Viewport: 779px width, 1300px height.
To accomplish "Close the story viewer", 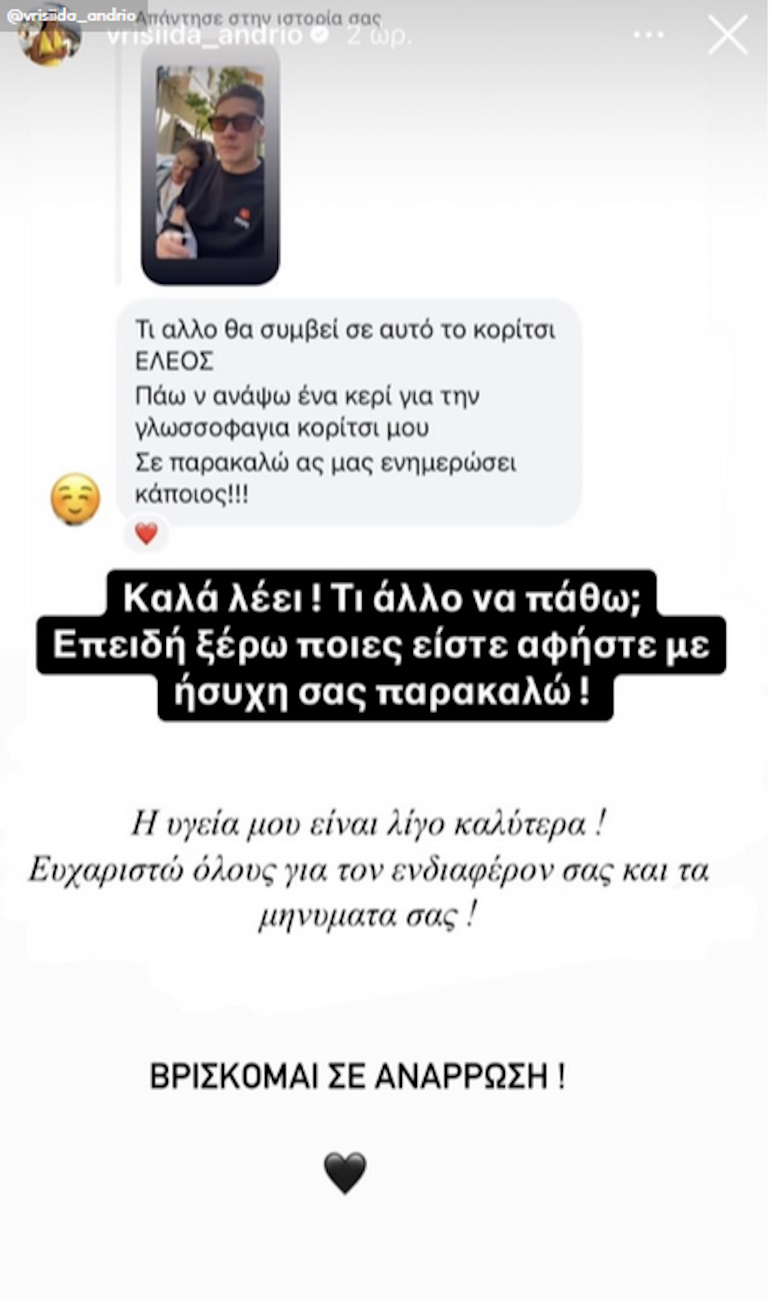I will [727, 35].
